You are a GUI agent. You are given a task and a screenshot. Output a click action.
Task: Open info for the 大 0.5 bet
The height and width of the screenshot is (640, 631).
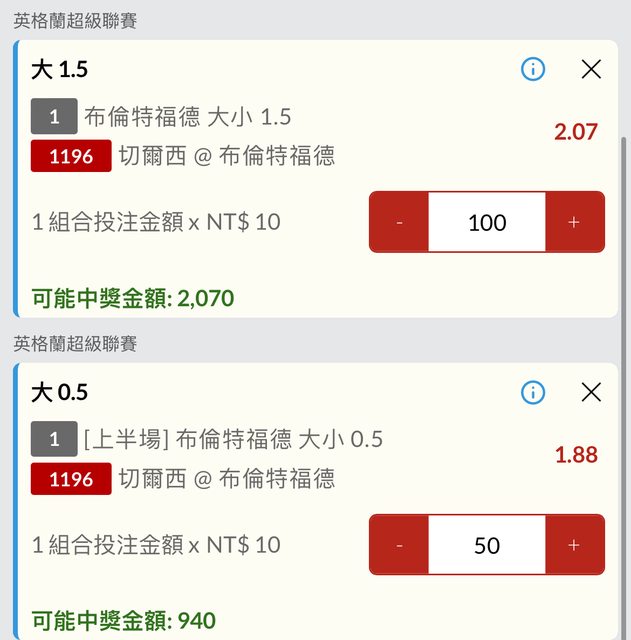pos(533,392)
